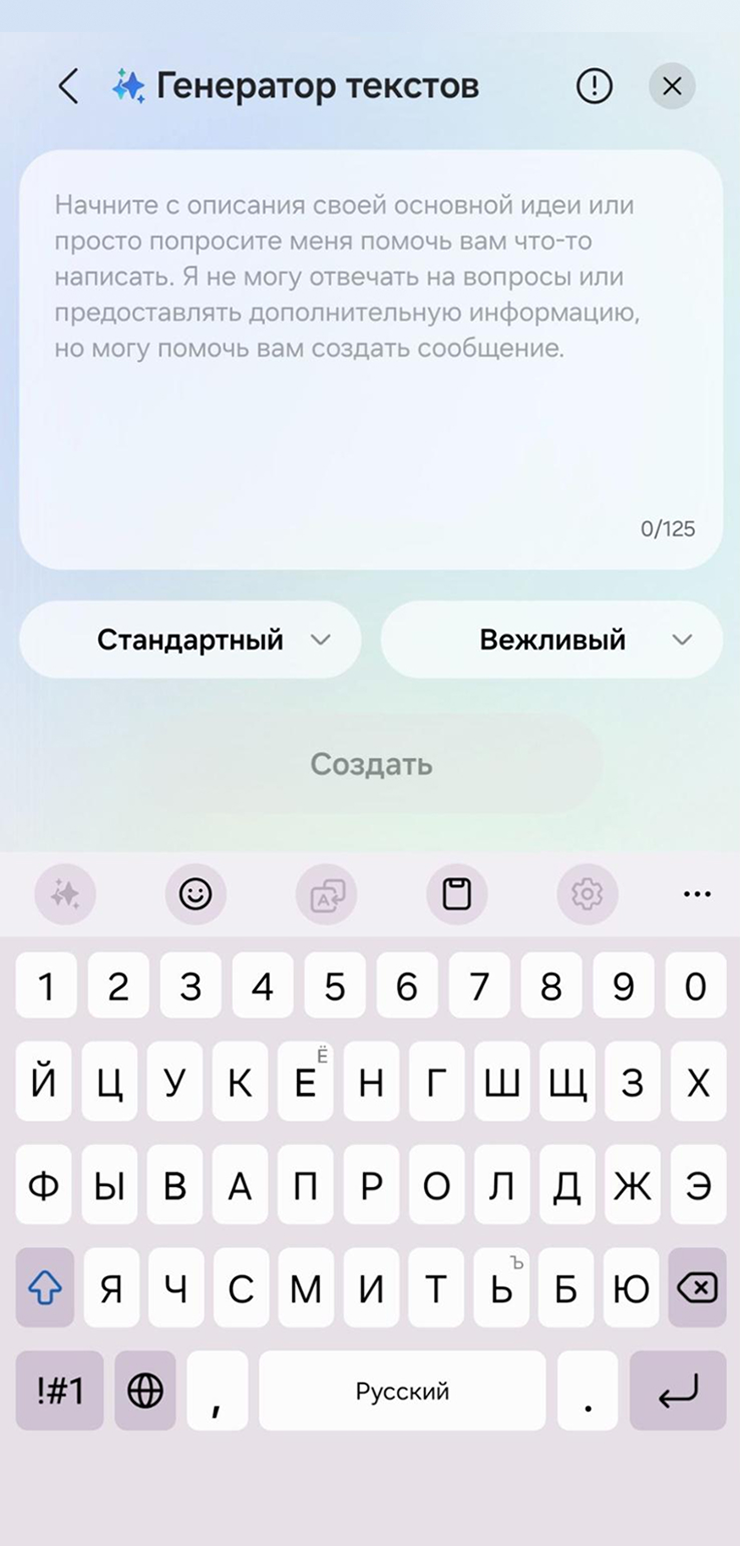Image resolution: width=740 pixels, height=1546 pixels.
Task: Open keyboard settings gear
Action: 587,894
